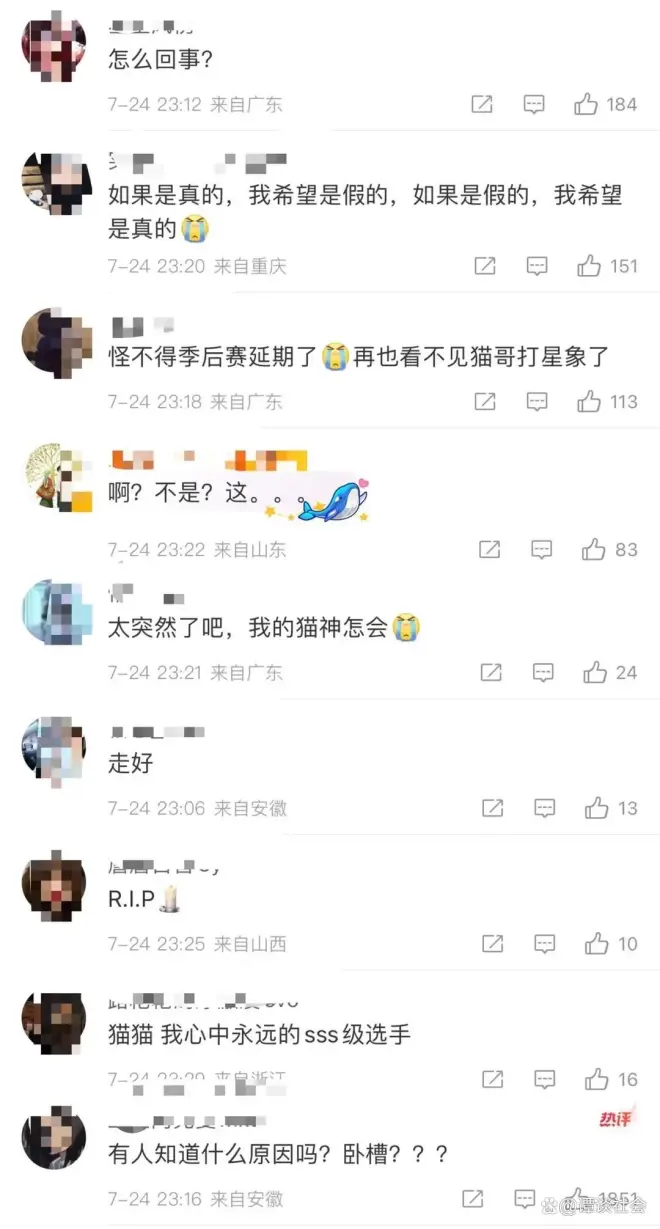Image resolution: width=660 pixels, height=1229 pixels.
Task: Share the comment "怎么回事?"
Action: tap(482, 104)
